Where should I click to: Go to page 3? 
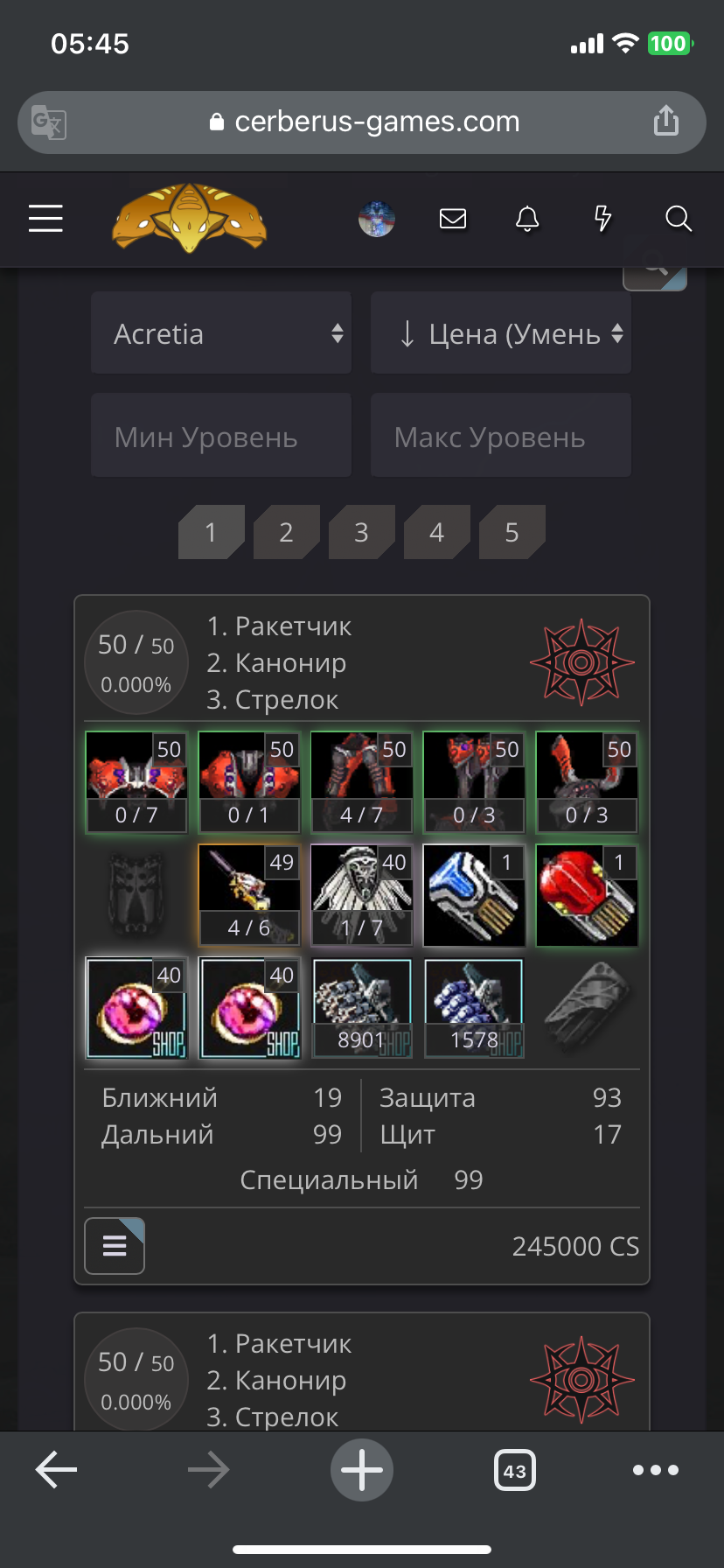[361, 532]
